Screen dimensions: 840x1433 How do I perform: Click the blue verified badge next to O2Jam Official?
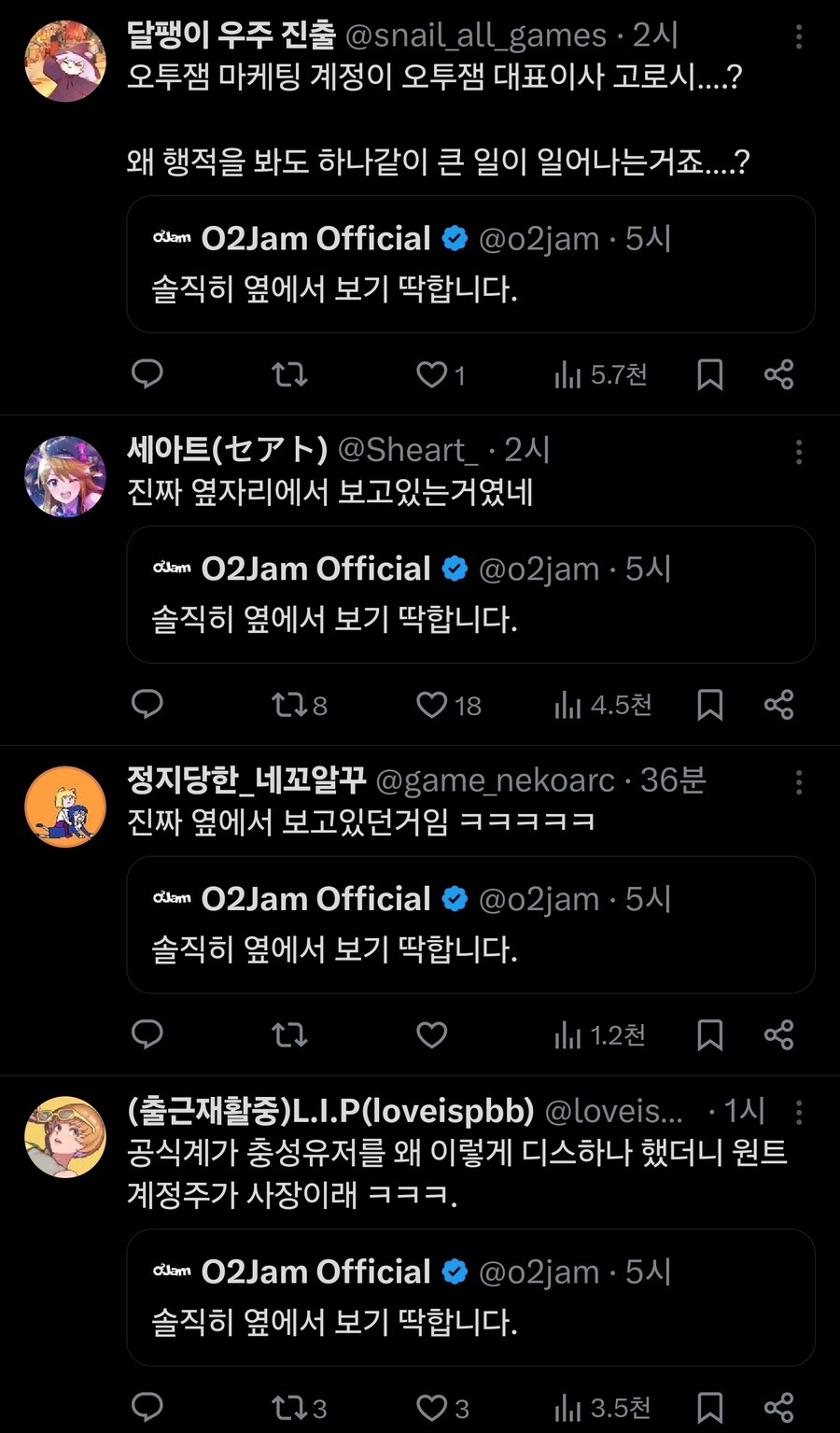tap(454, 238)
